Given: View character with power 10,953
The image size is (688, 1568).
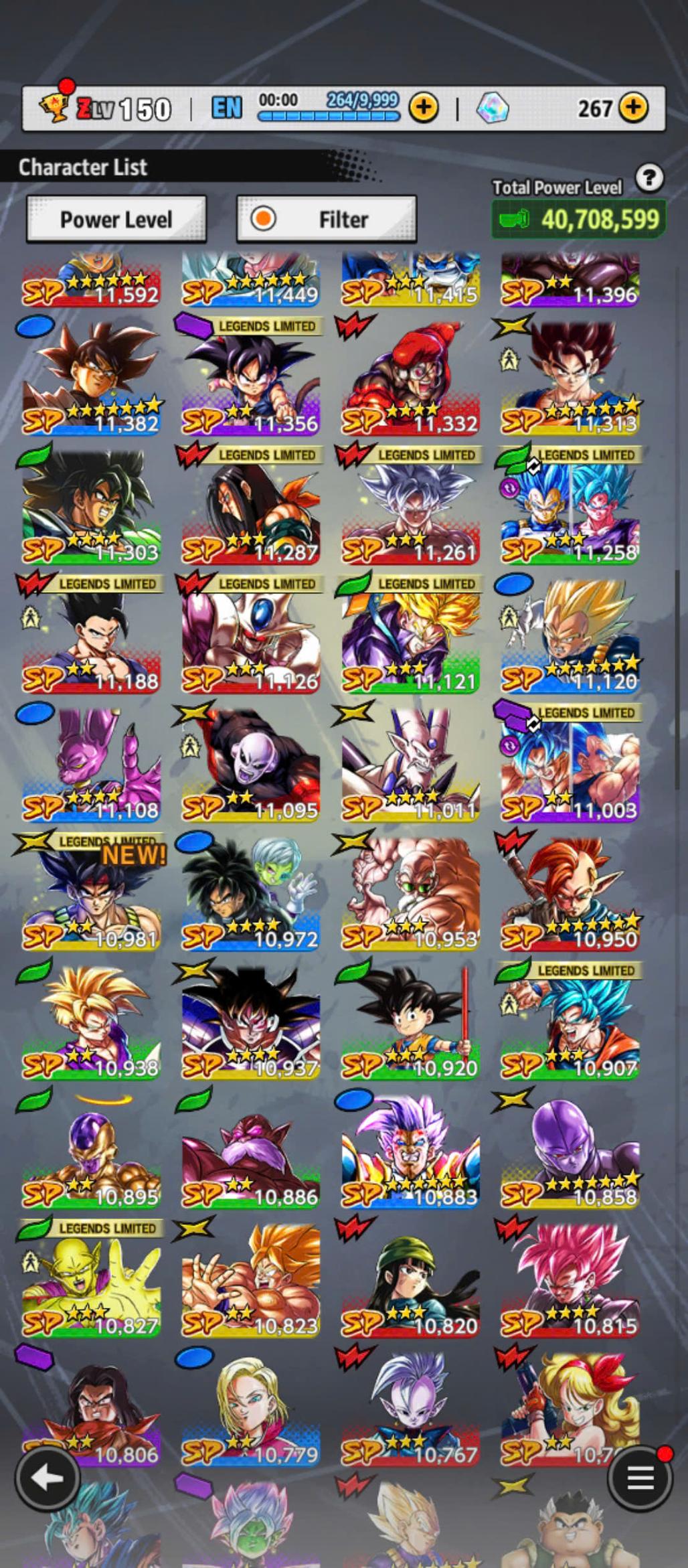Looking at the screenshot, I should click(x=410, y=894).
